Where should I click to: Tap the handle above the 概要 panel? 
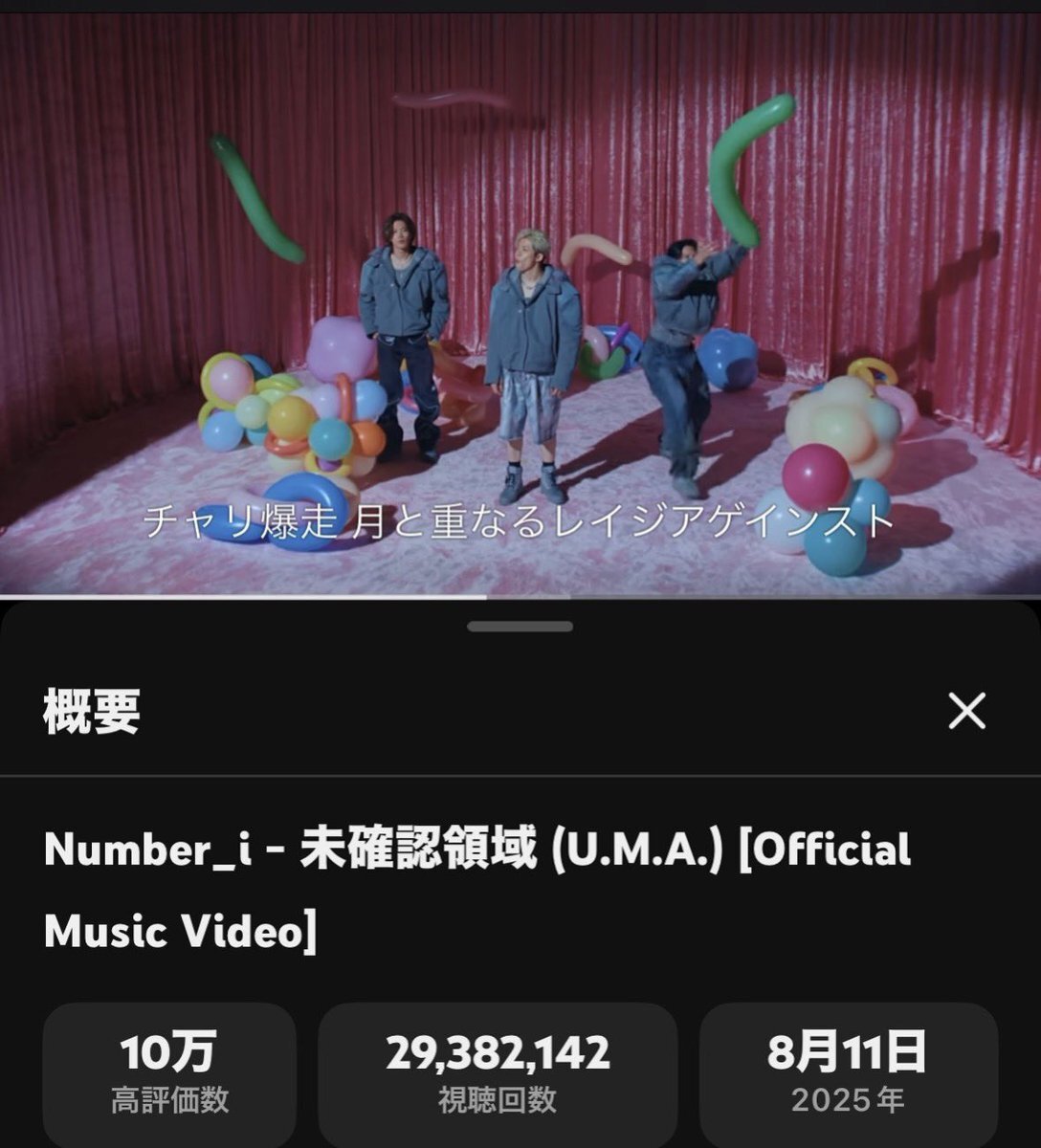[520, 627]
